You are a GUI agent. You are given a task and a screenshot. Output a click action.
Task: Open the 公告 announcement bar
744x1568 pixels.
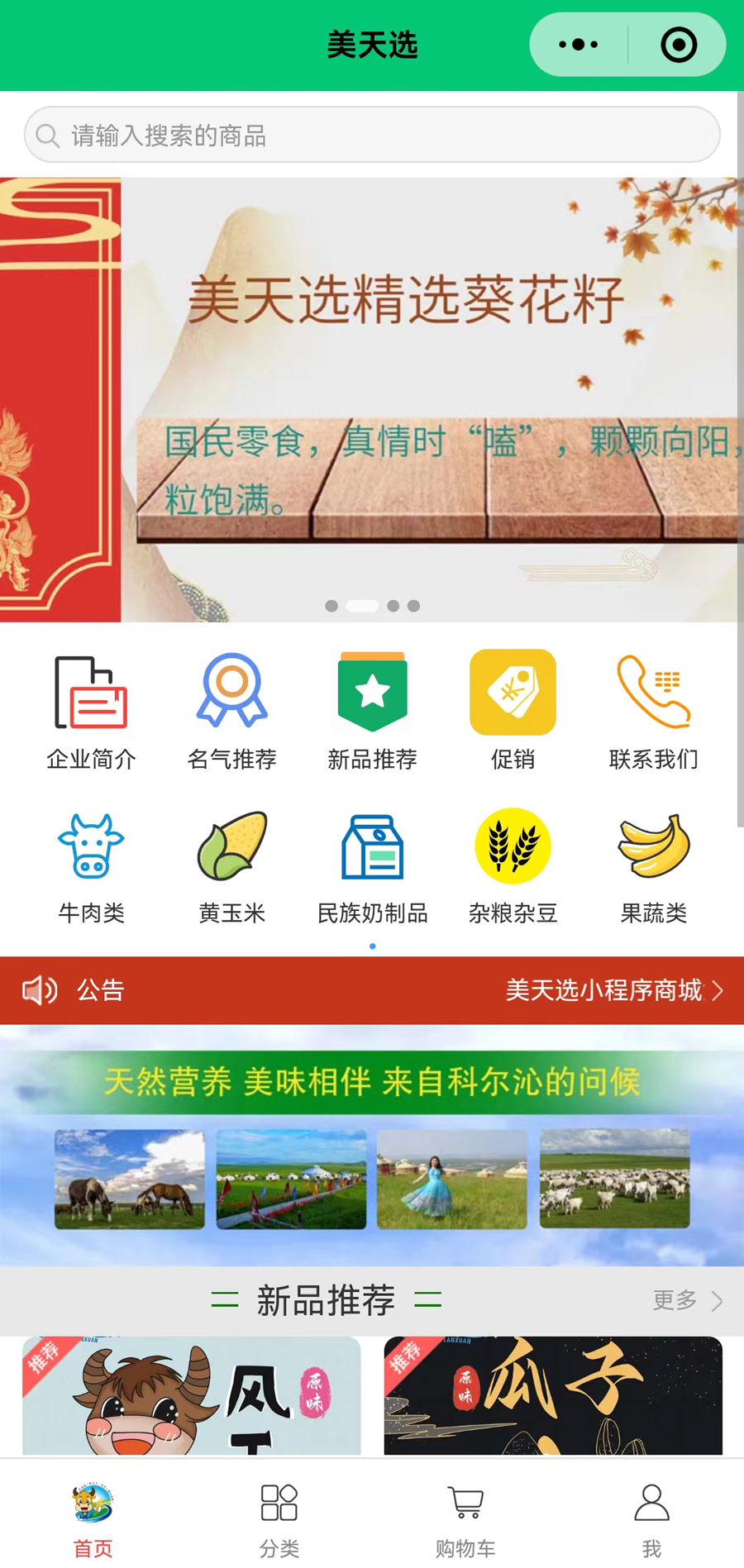click(372, 990)
